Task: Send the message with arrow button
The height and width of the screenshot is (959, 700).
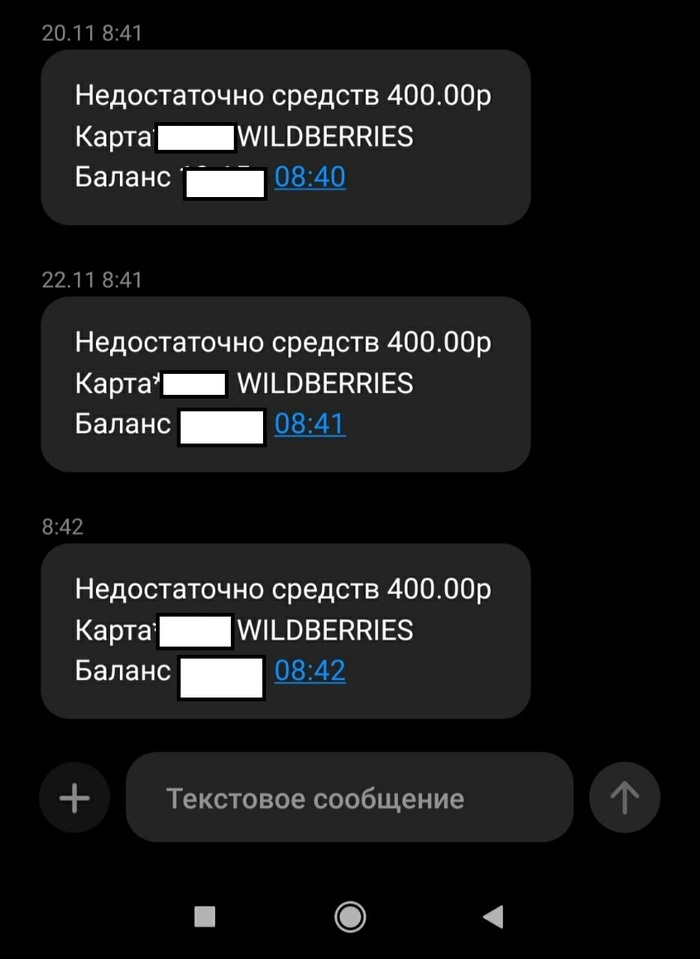Action: point(624,797)
